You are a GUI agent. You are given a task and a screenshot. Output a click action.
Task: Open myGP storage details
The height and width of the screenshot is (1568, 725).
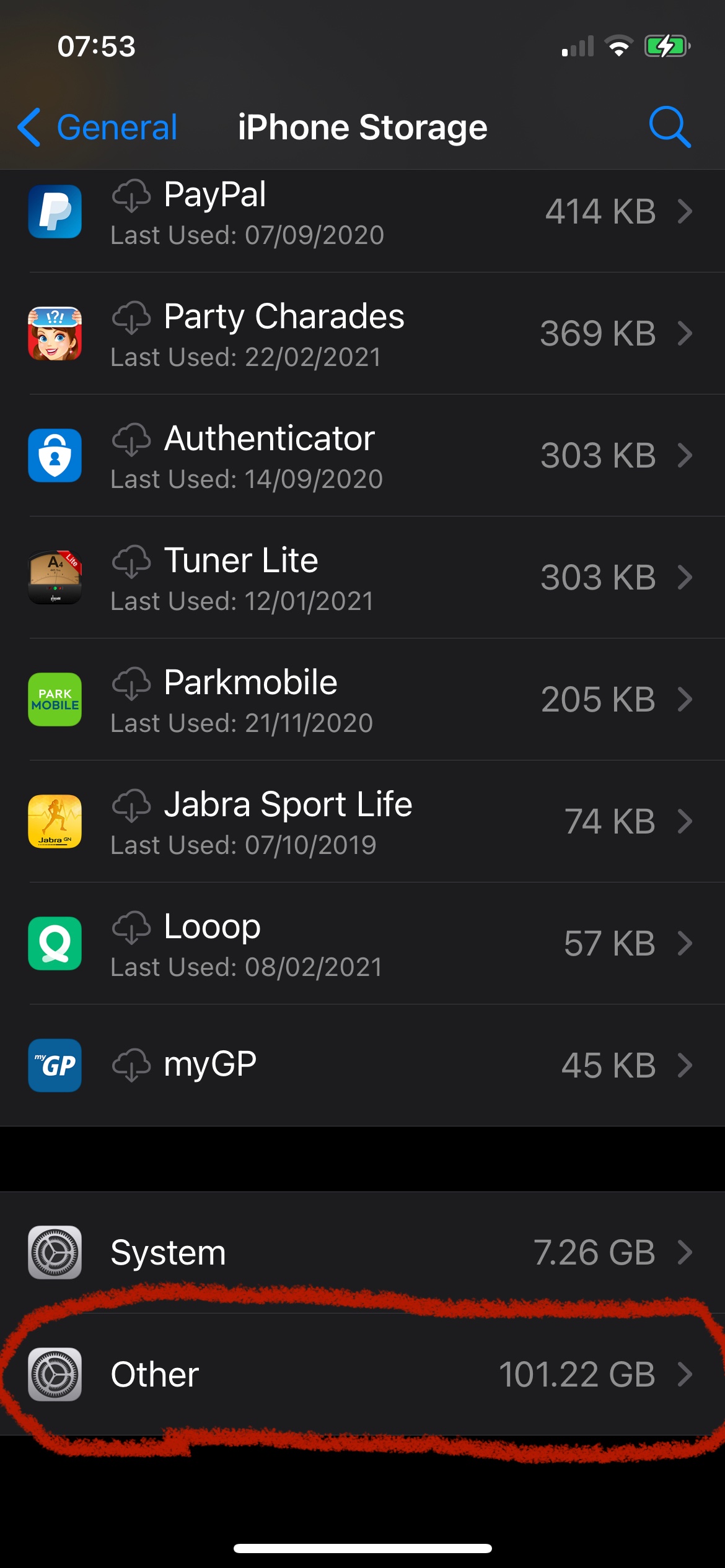coord(362,1065)
